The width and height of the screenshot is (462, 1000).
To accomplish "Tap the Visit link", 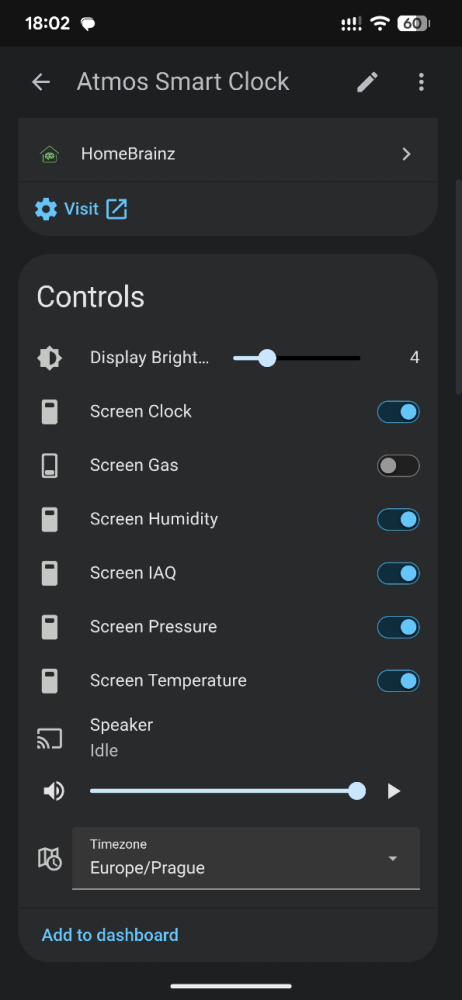I will [81, 209].
